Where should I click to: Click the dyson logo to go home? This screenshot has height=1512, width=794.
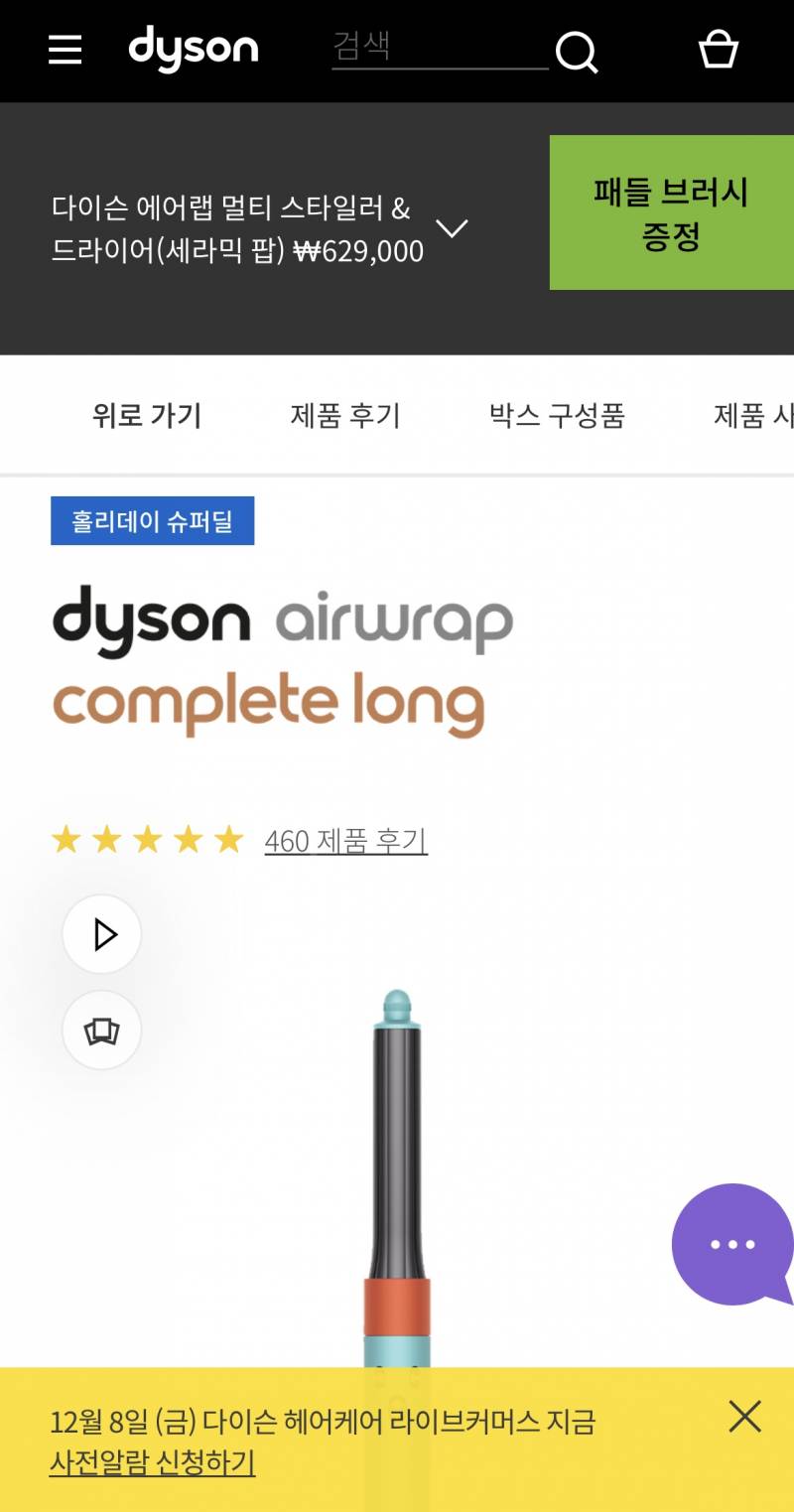[195, 49]
